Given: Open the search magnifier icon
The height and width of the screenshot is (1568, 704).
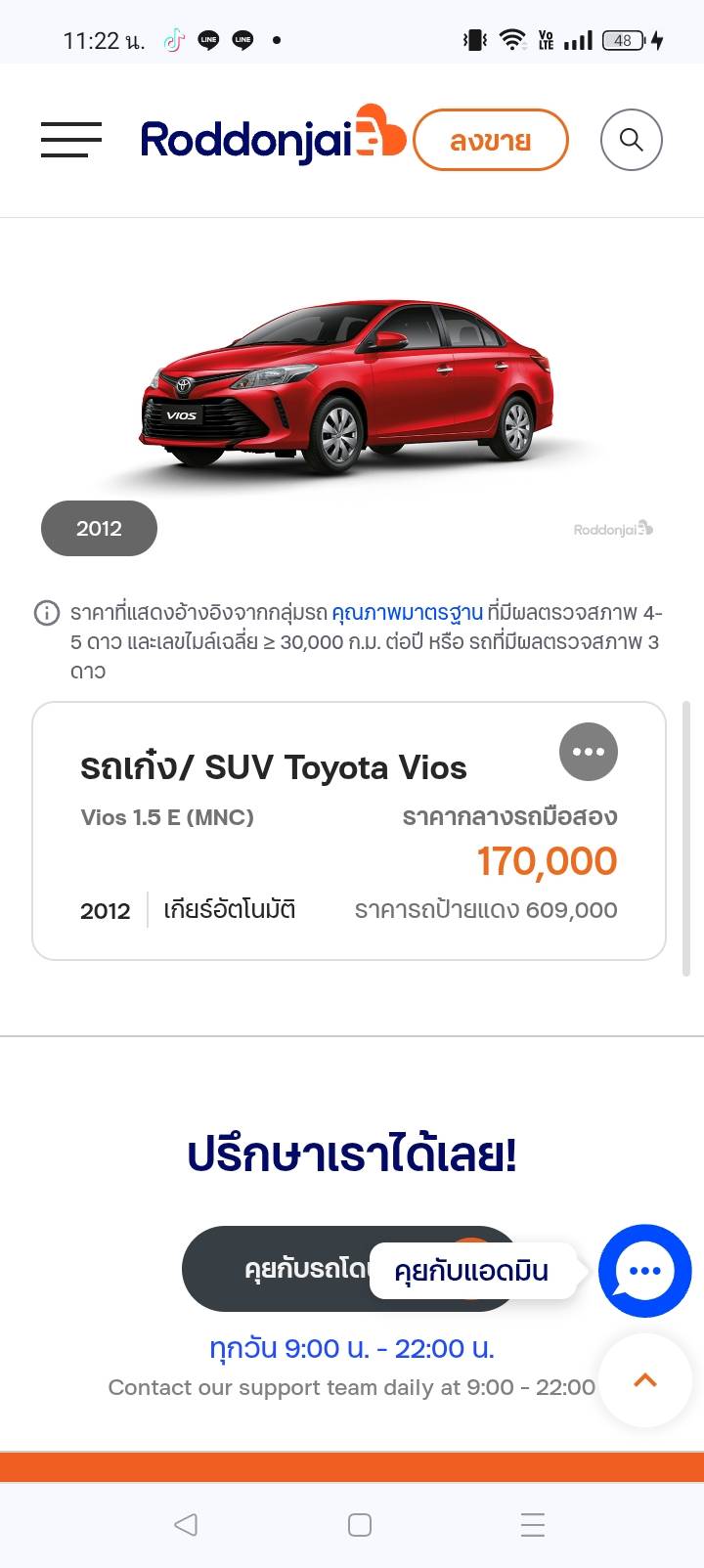Looking at the screenshot, I should click(x=631, y=140).
